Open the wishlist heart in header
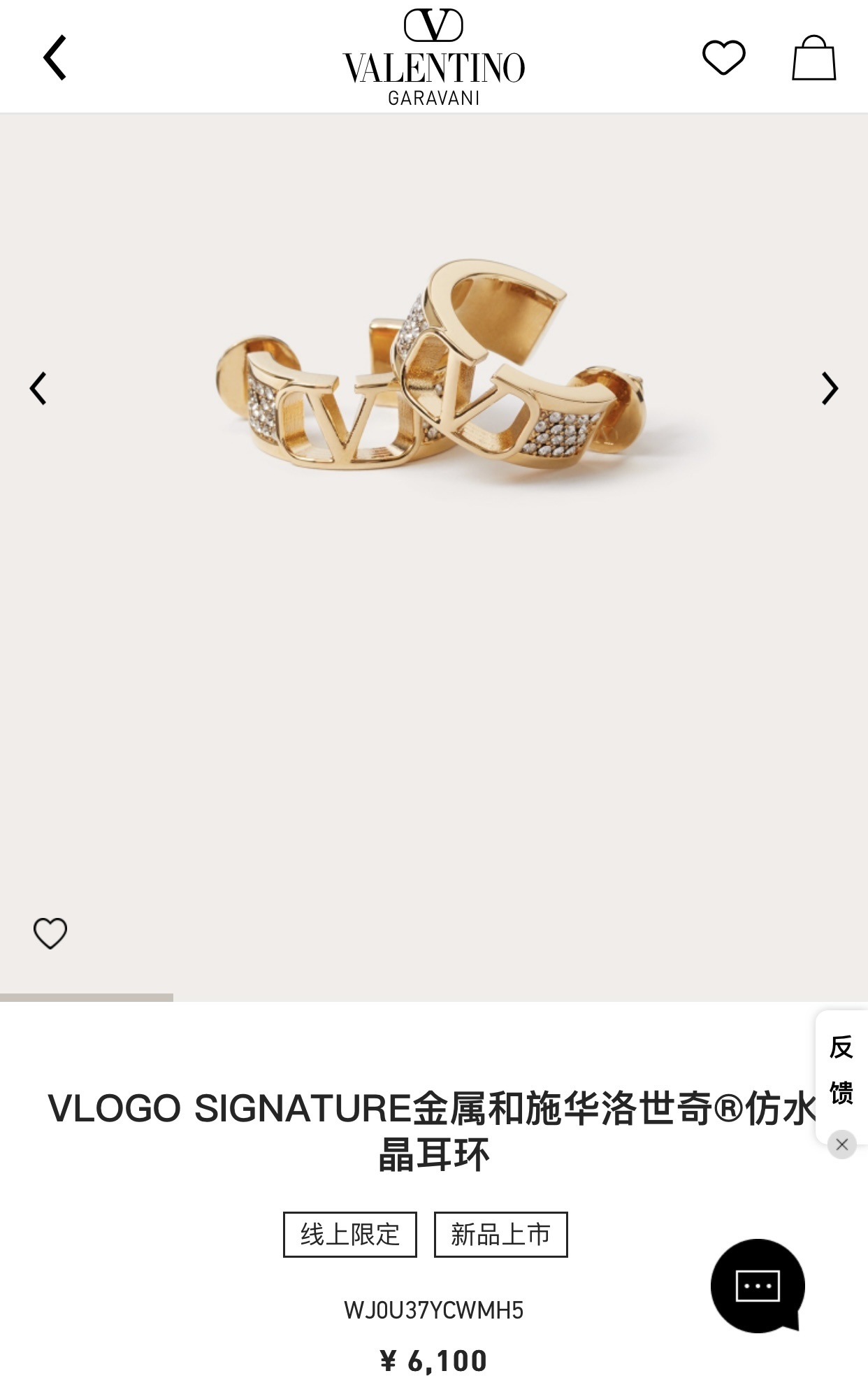Screen dimensions: 868x1385 pyautogui.click(x=723, y=57)
